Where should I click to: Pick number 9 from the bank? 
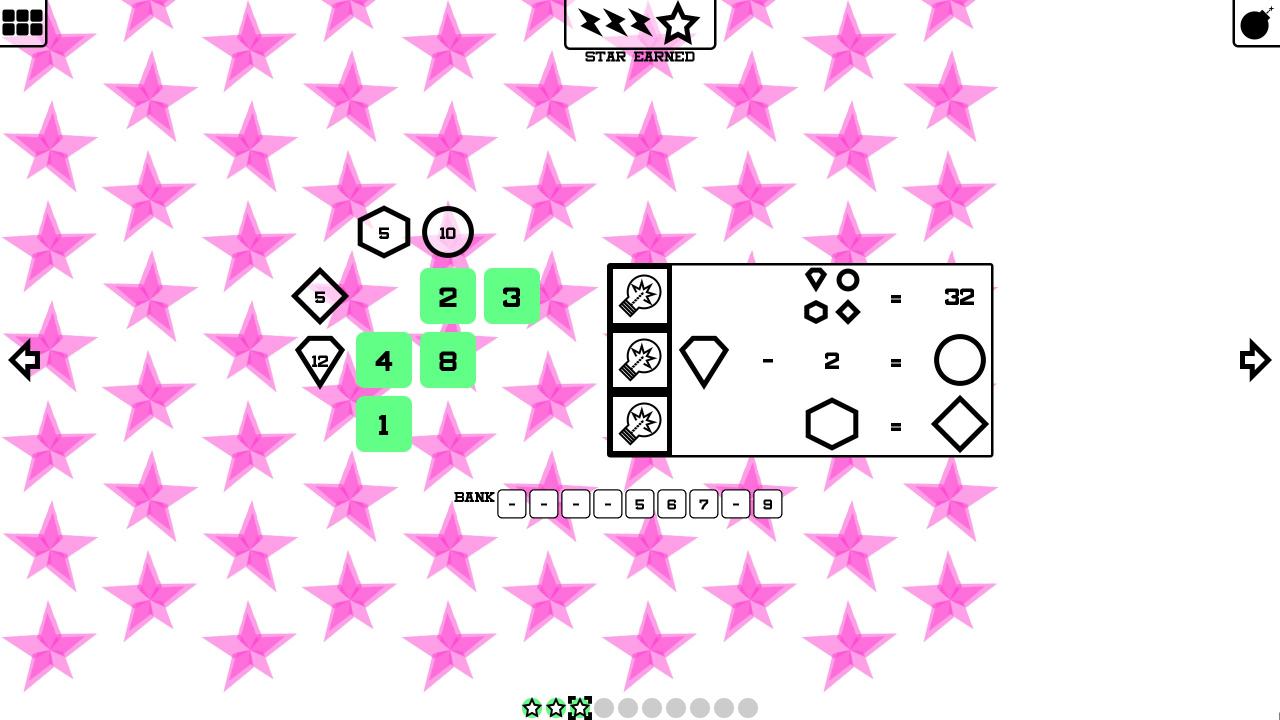pyautogui.click(x=768, y=504)
